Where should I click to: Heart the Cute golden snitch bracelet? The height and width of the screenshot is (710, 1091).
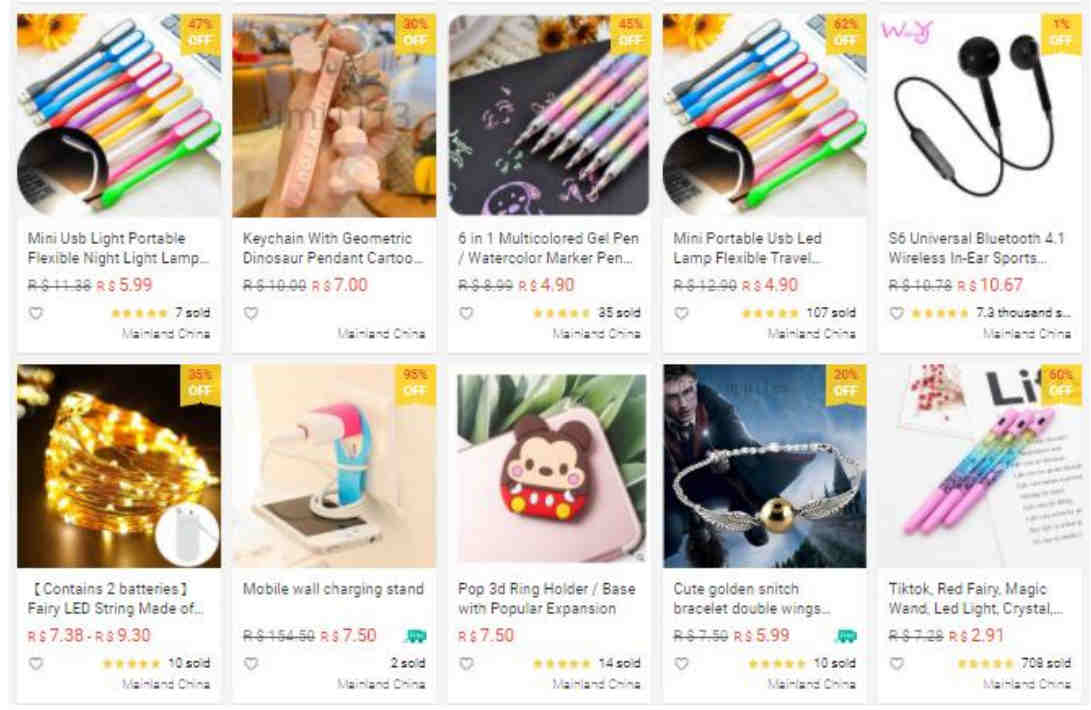(x=682, y=663)
